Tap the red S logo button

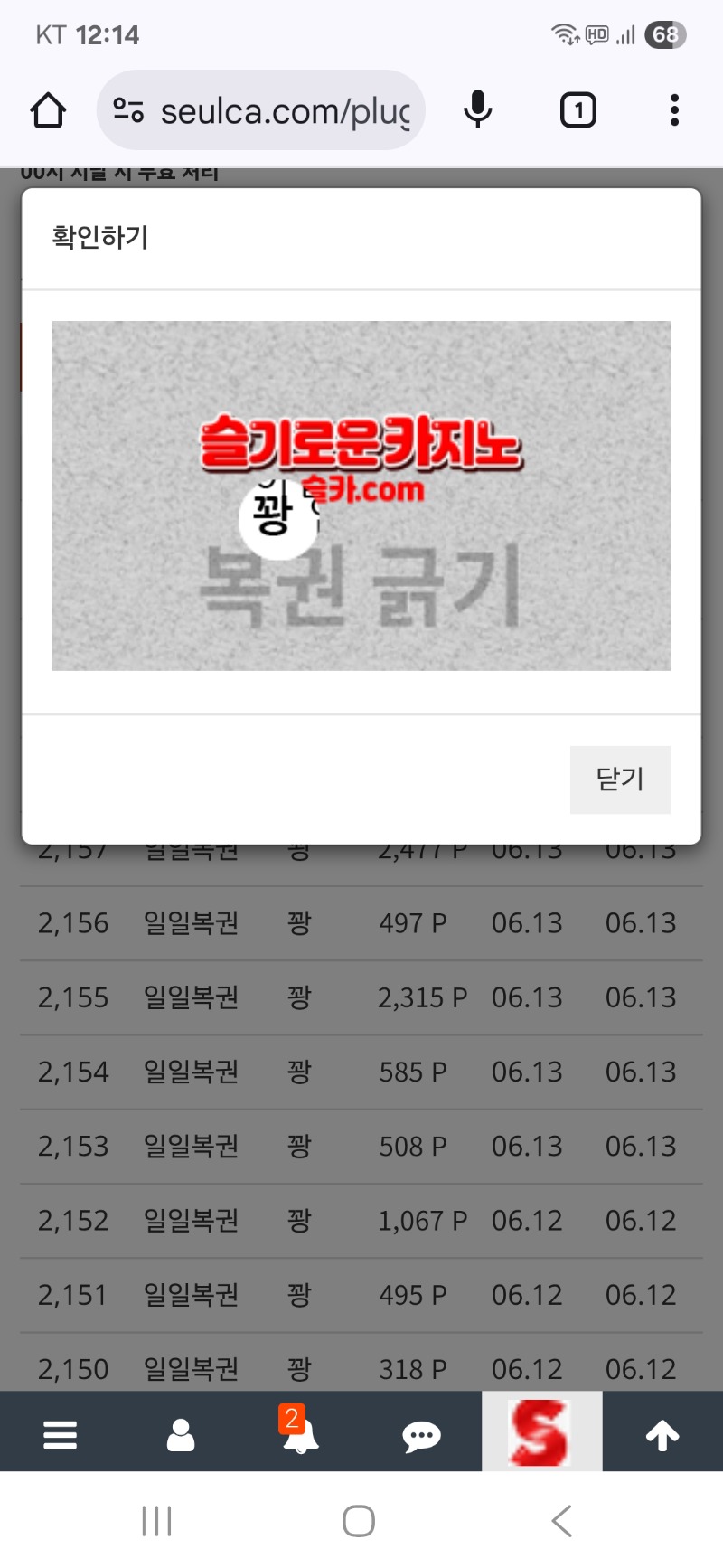(540, 1432)
